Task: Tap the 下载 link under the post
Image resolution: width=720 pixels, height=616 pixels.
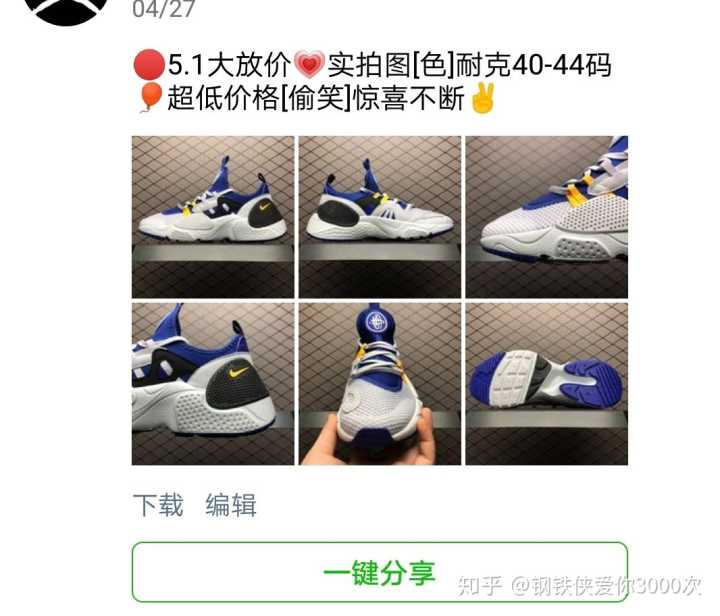Action: click(x=158, y=505)
